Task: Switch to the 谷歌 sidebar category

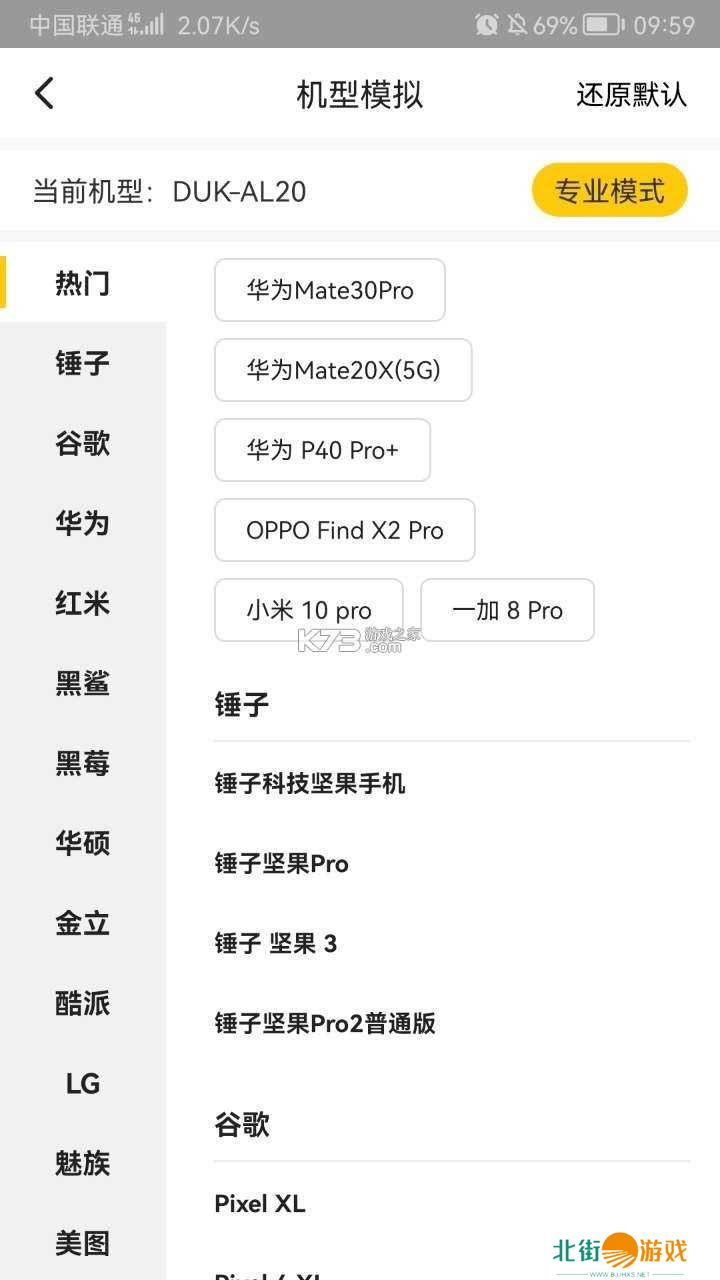Action: click(x=82, y=443)
